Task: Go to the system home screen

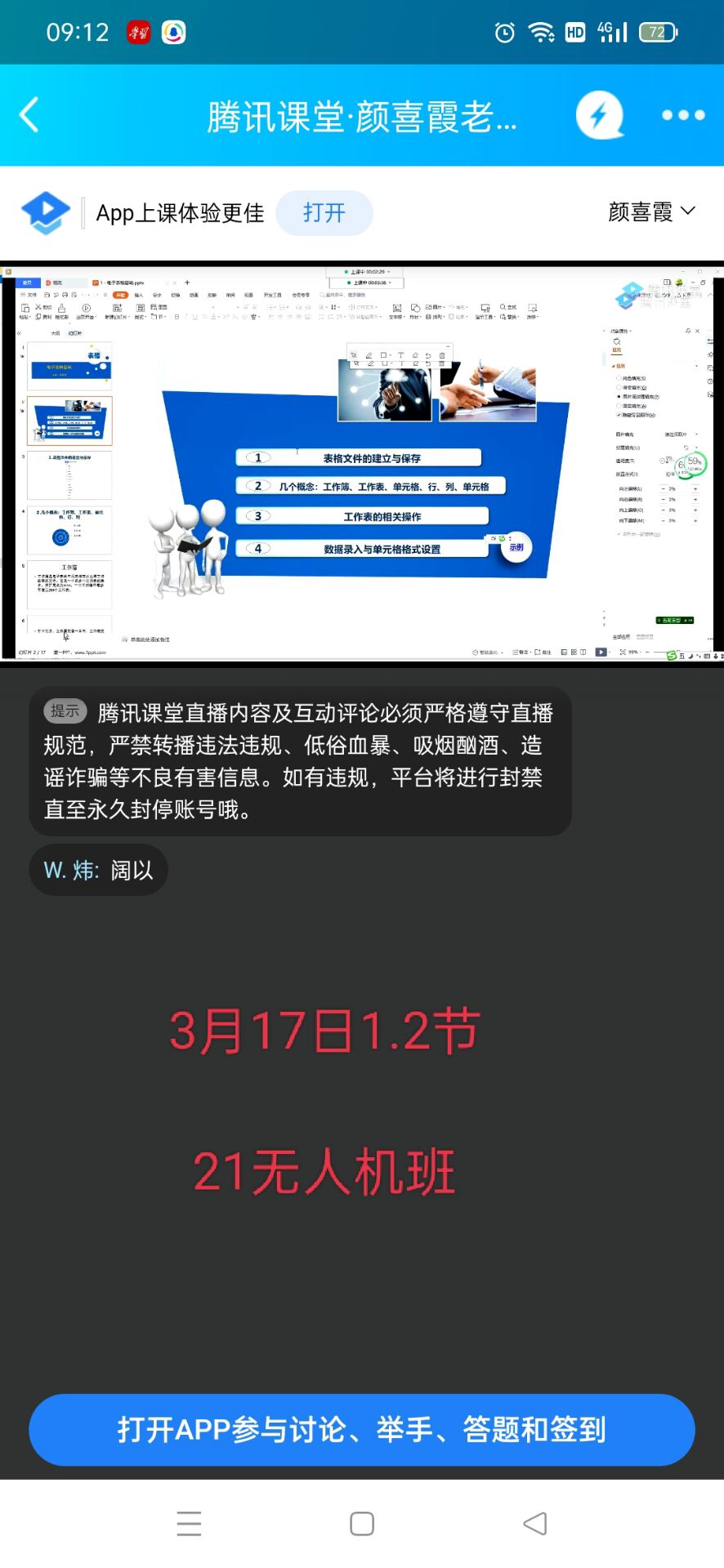Action: (x=362, y=1524)
